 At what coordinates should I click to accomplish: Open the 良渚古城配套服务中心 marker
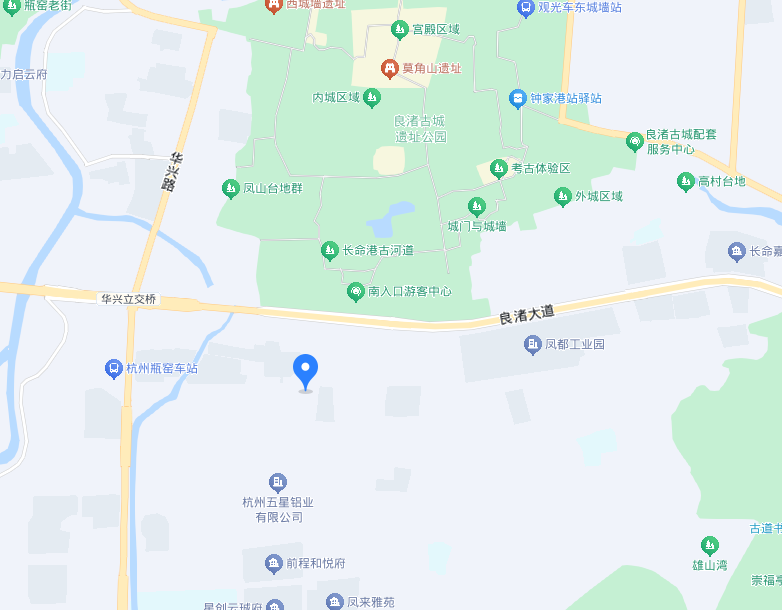[x=634, y=141]
